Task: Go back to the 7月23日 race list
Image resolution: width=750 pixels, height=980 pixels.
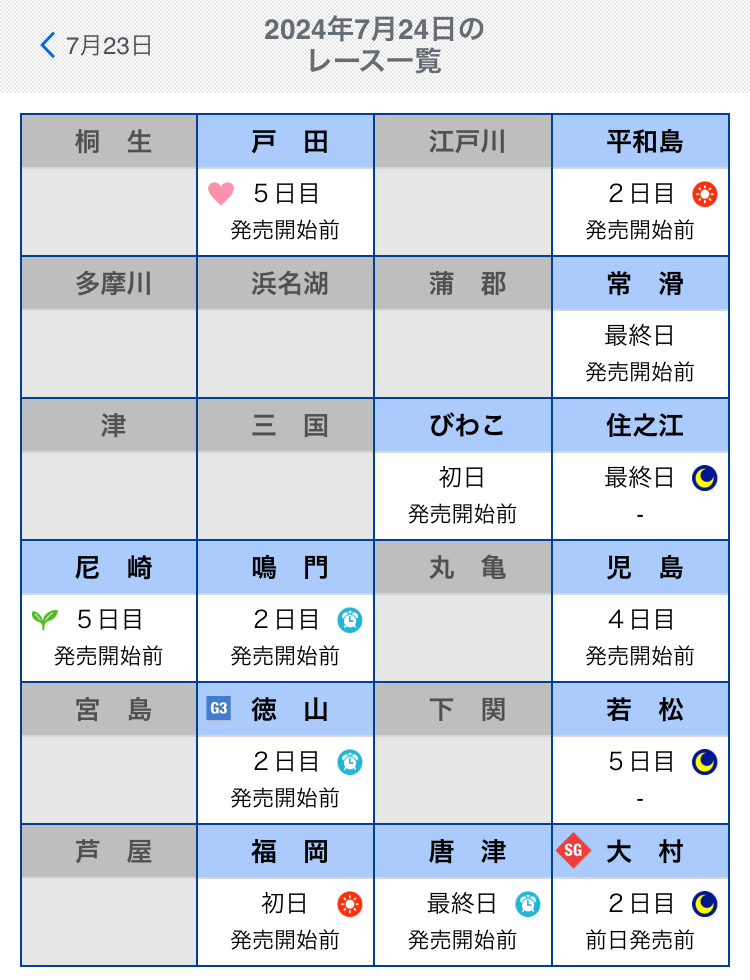Action: click(x=96, y=46)
